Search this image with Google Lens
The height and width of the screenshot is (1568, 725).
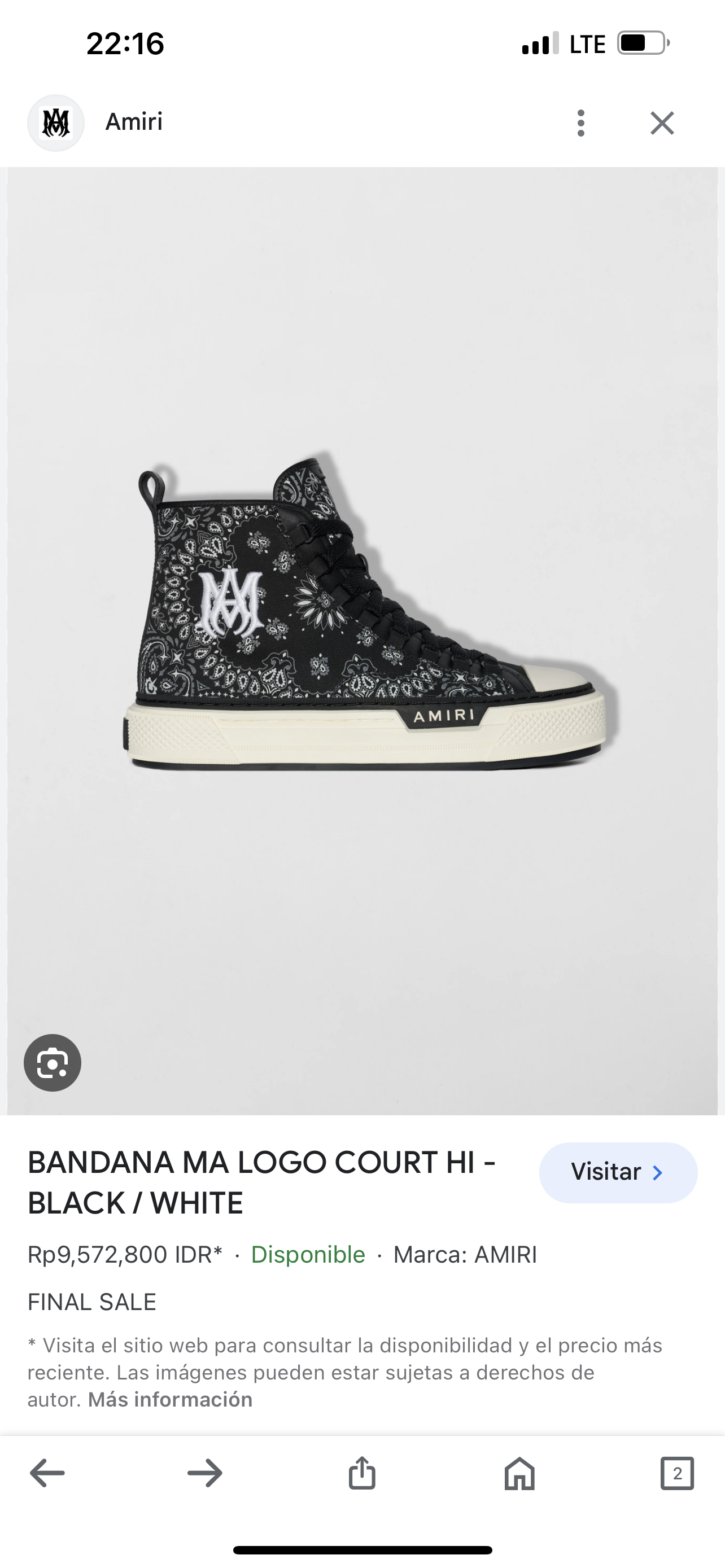coord(53,1062)
